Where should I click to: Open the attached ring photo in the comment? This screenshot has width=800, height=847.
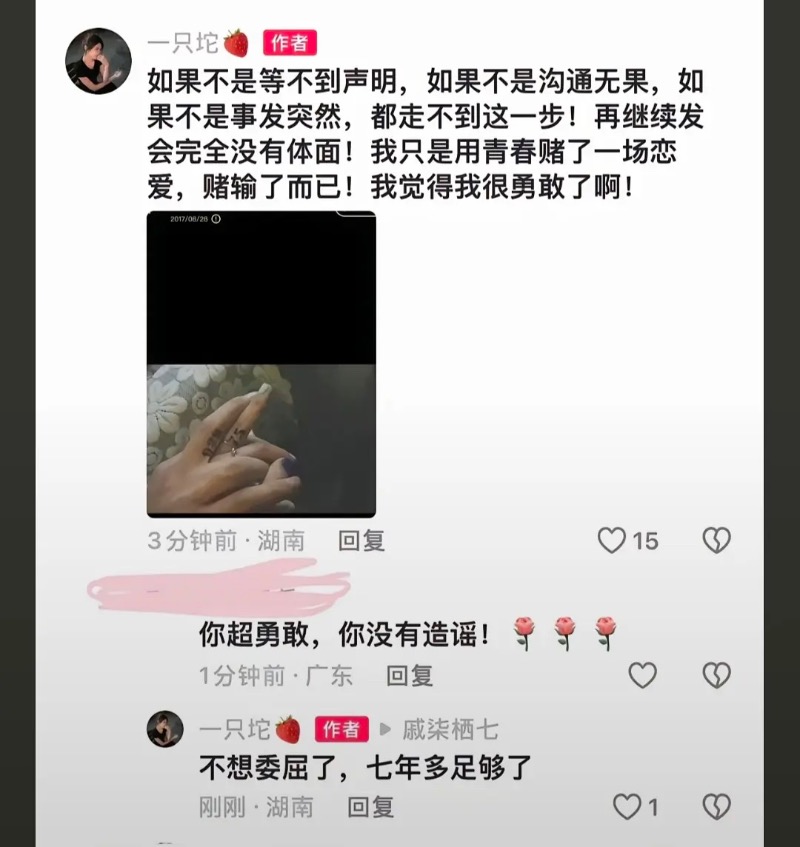(x=261, y=365)
